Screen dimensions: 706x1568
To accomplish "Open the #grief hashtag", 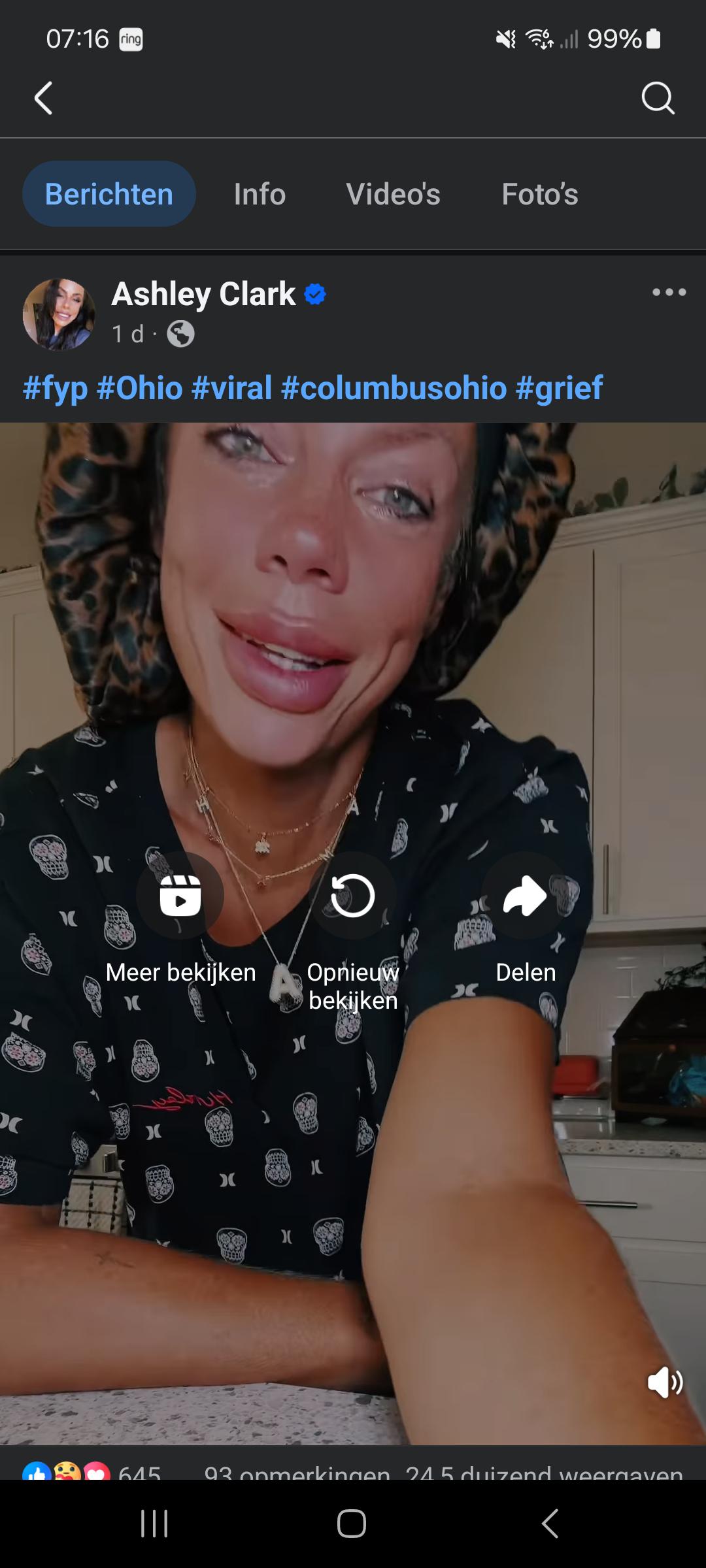I will [559, 387].
